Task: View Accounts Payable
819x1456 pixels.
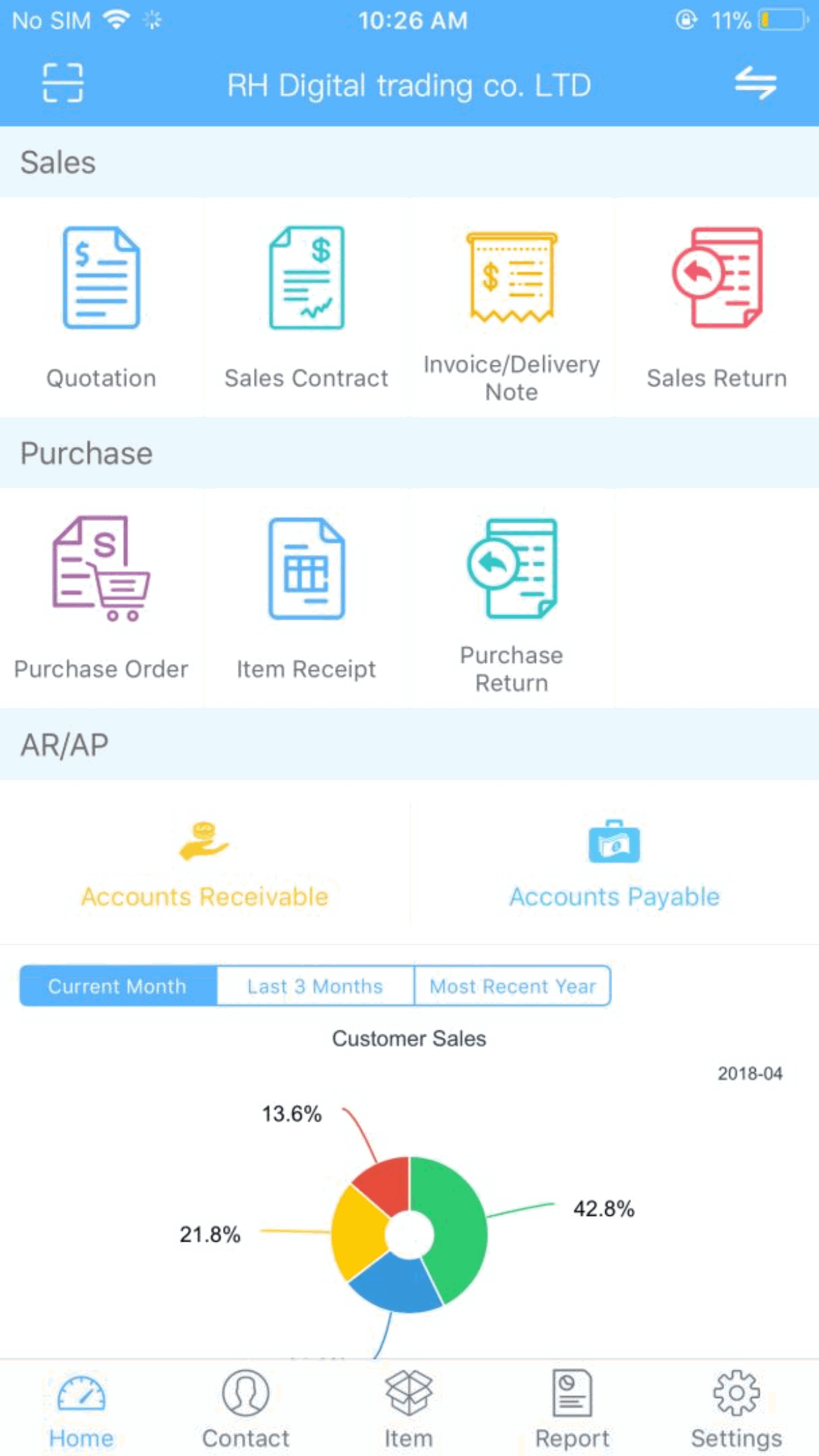Action: (614, 864)
